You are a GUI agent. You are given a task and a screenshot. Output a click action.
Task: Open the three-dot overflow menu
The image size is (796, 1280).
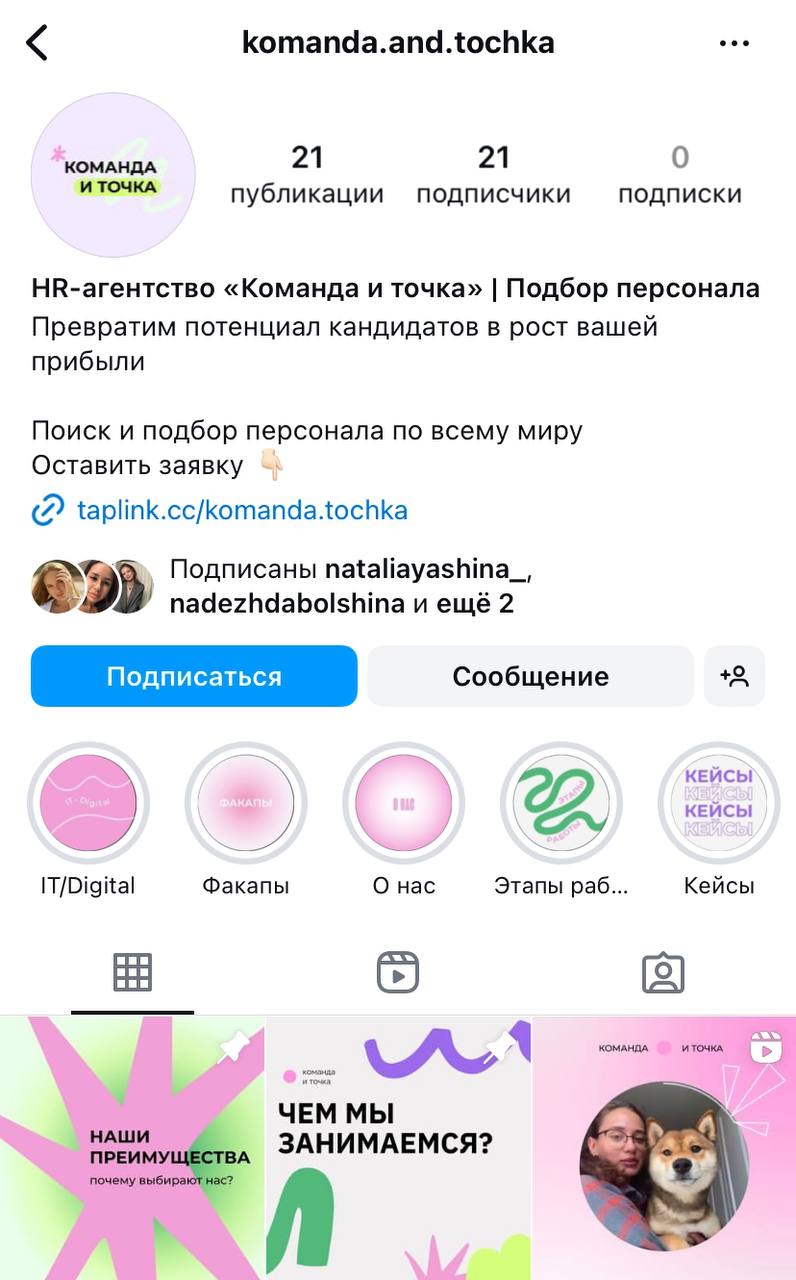click(734, 43)
